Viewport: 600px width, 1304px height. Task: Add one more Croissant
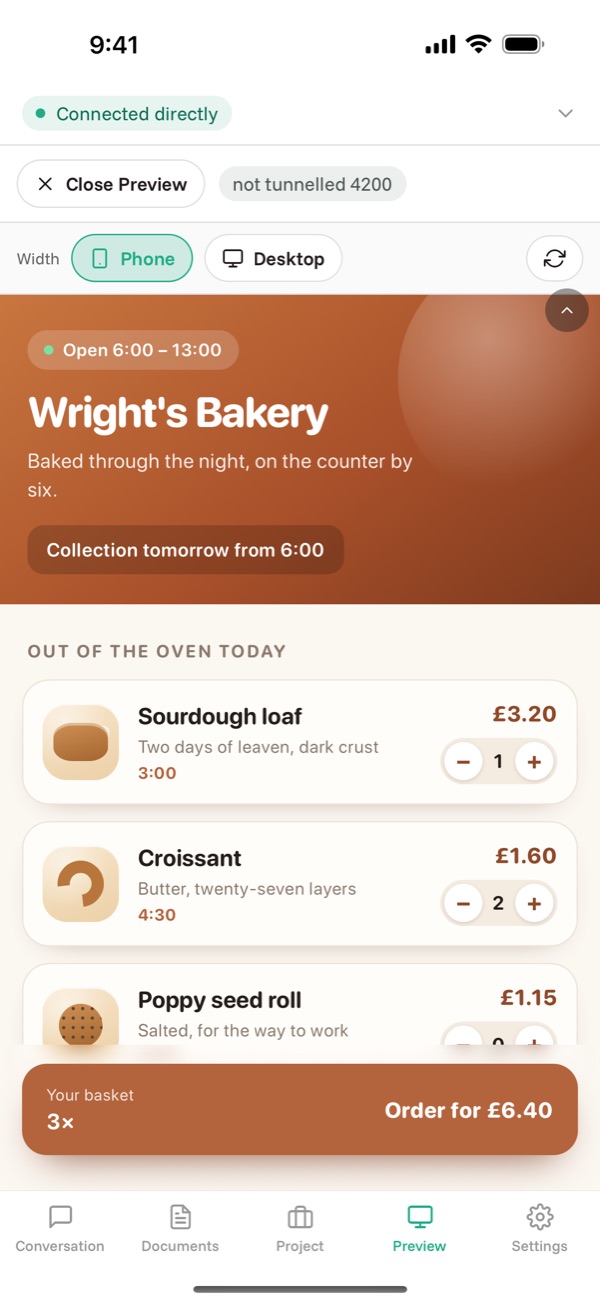pos(534,904)
